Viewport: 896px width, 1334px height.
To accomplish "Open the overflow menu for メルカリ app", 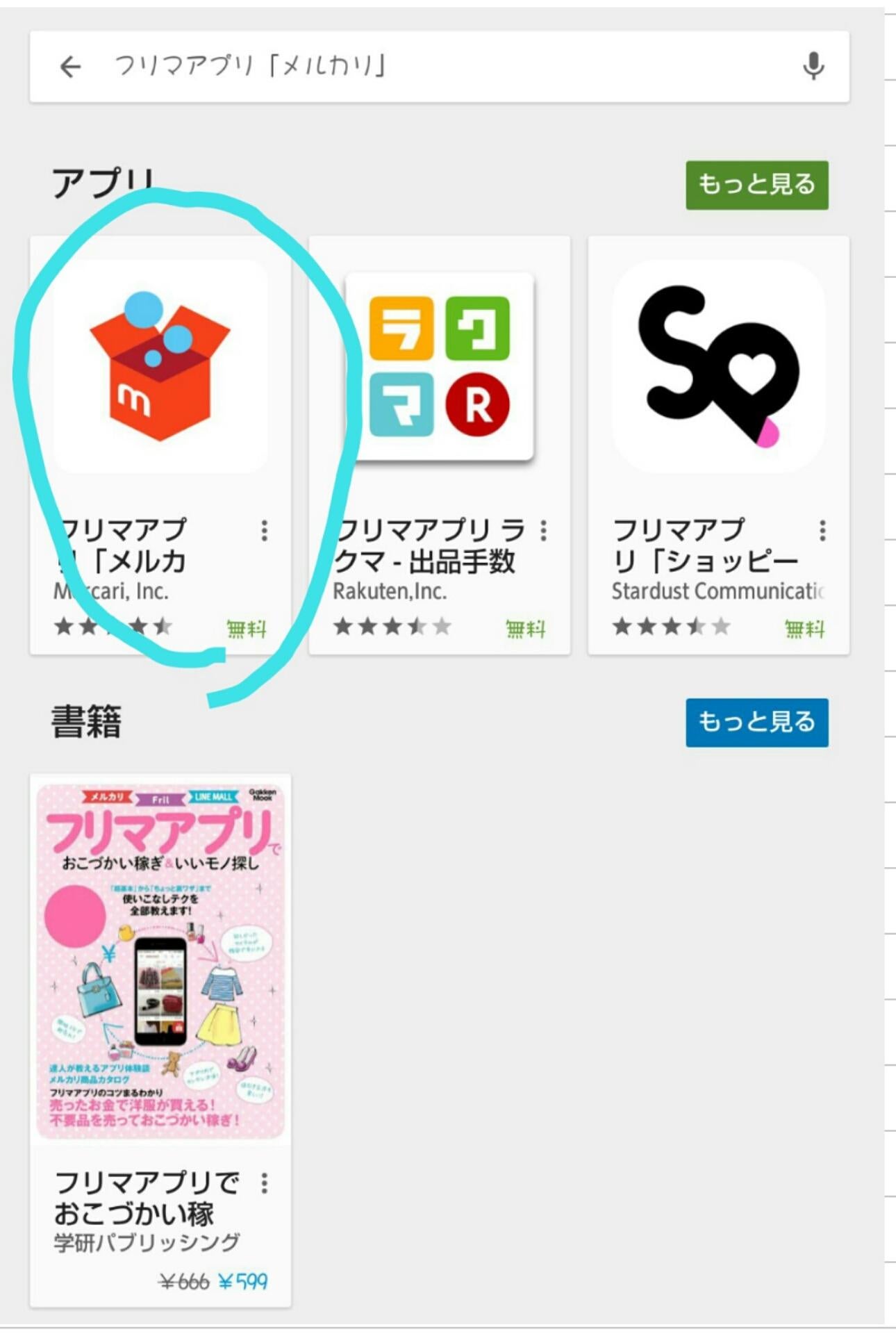I will click(x=265, y=531).
